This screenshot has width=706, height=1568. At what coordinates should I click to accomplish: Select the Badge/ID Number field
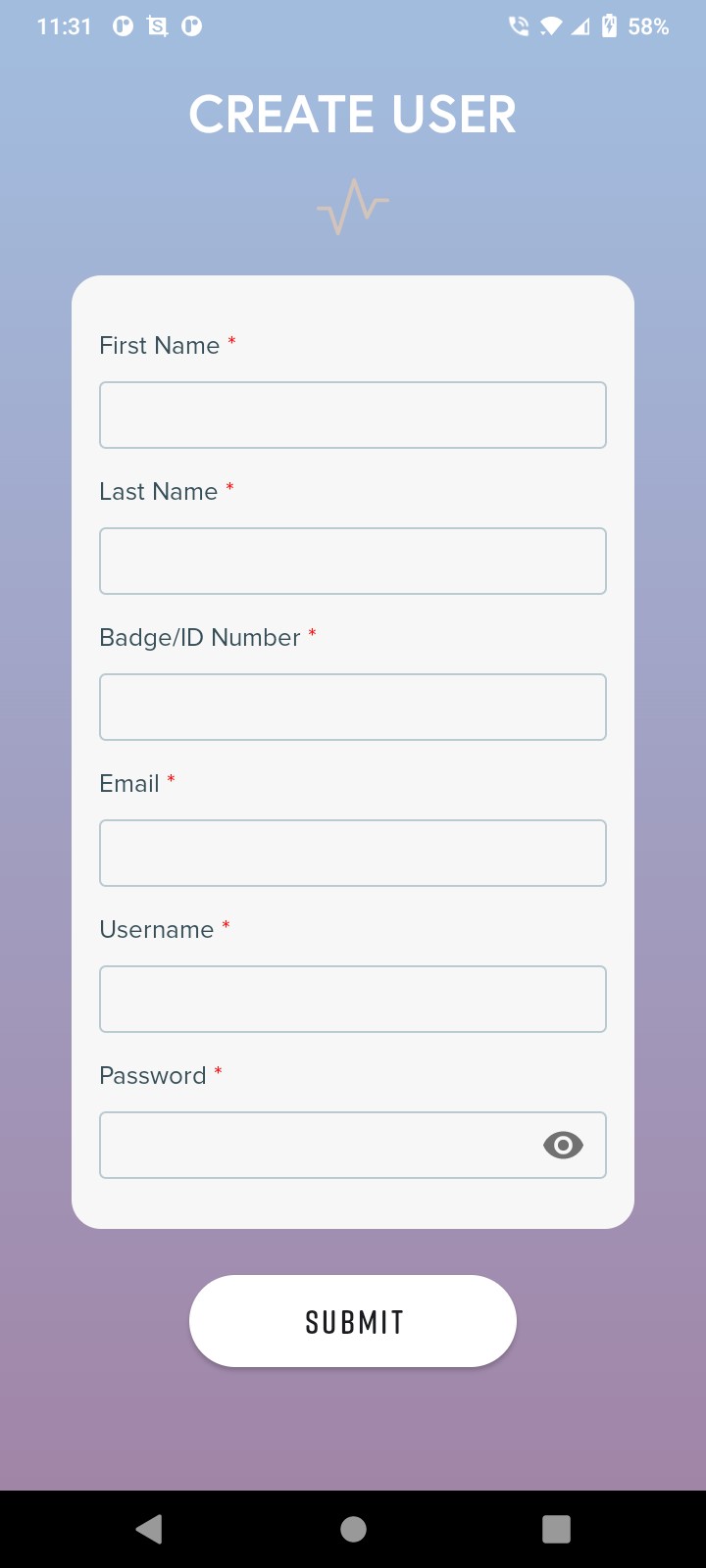(353, 707)
